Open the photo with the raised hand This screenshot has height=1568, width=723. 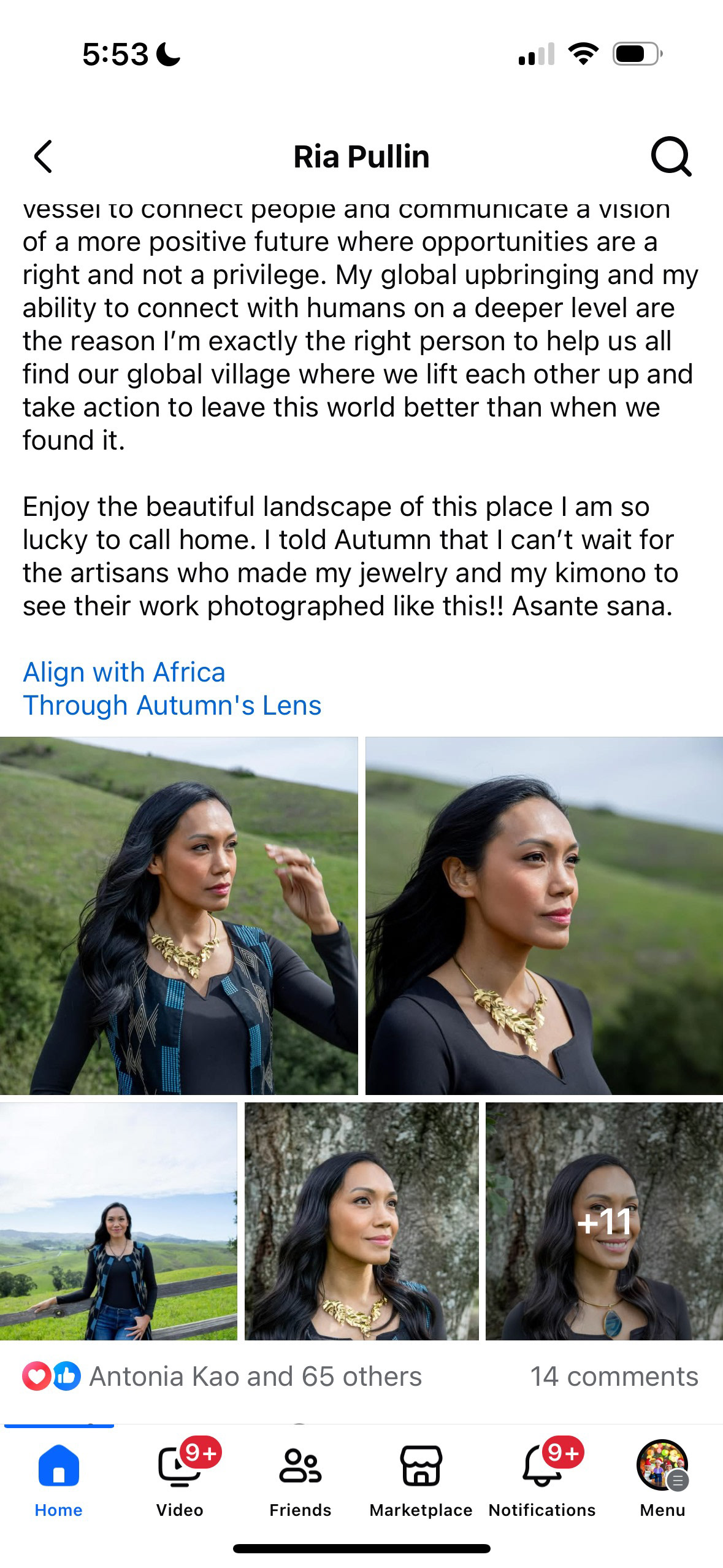[178, 915]
